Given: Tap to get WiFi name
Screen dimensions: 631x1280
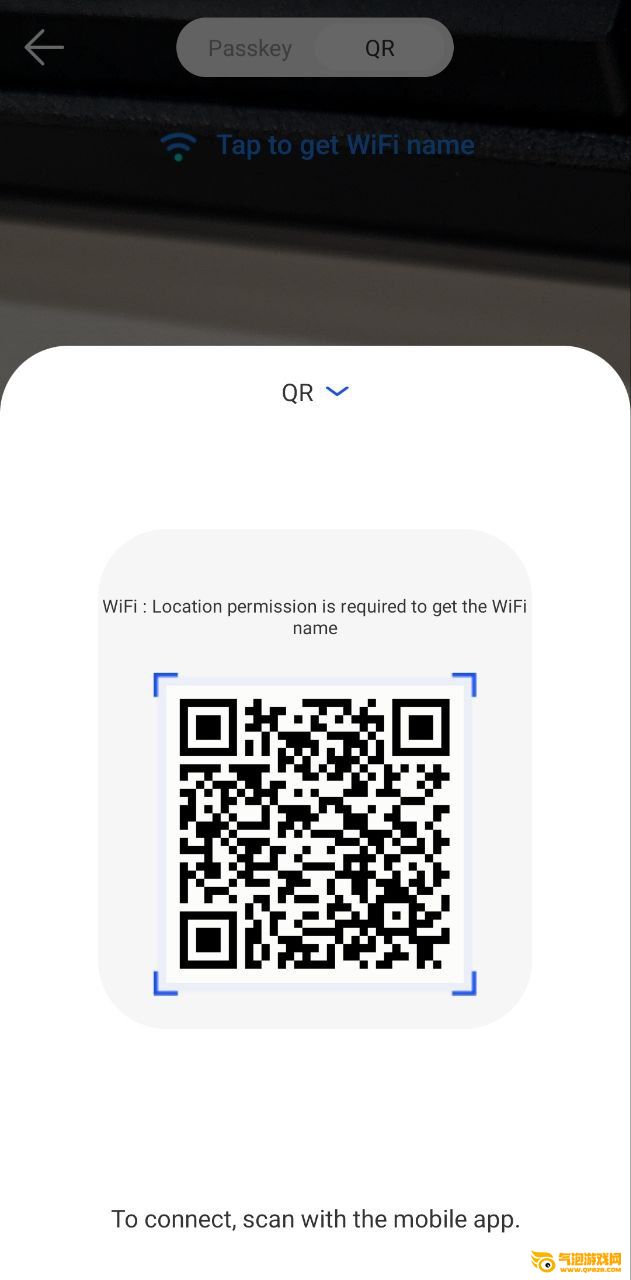Looking at the screenshot, I should [344, 146].
